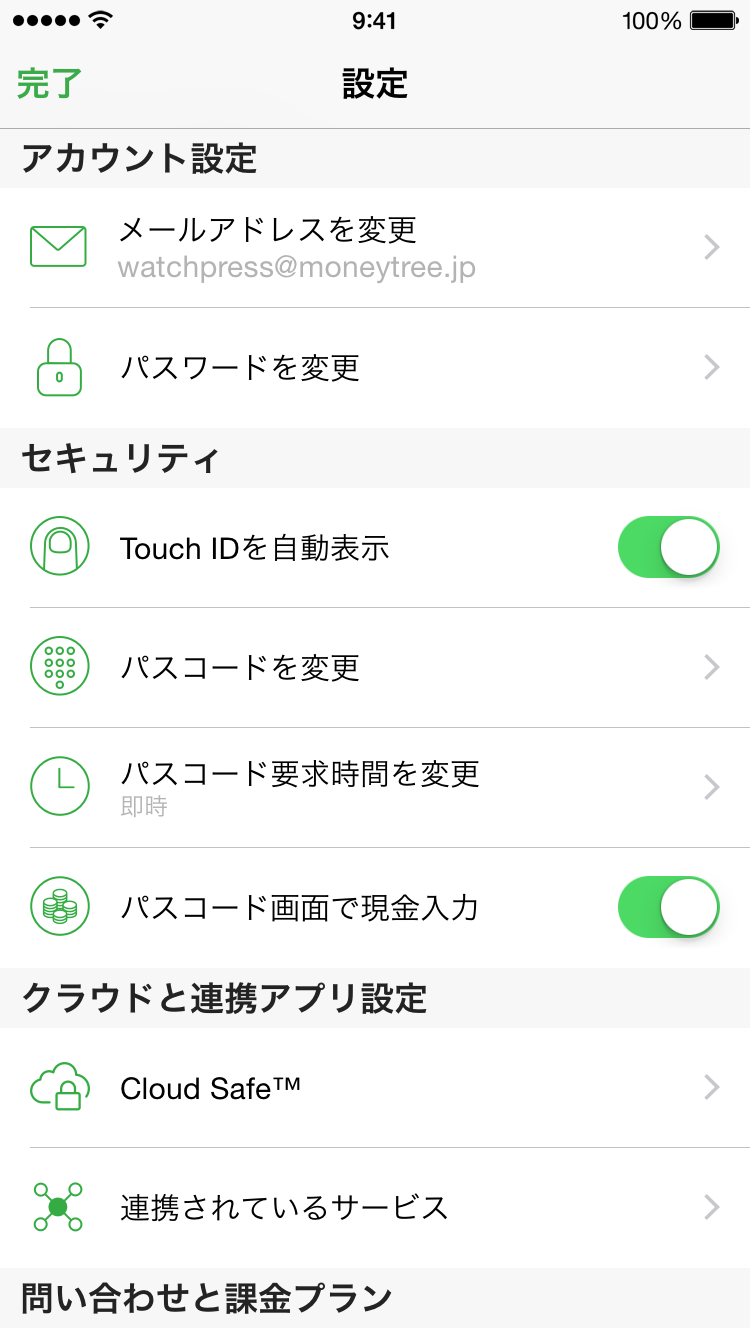Open Cloud Safe™ settings
Image resolution: width=750 pixels, height=1334 pixels.
(375, 1087)
